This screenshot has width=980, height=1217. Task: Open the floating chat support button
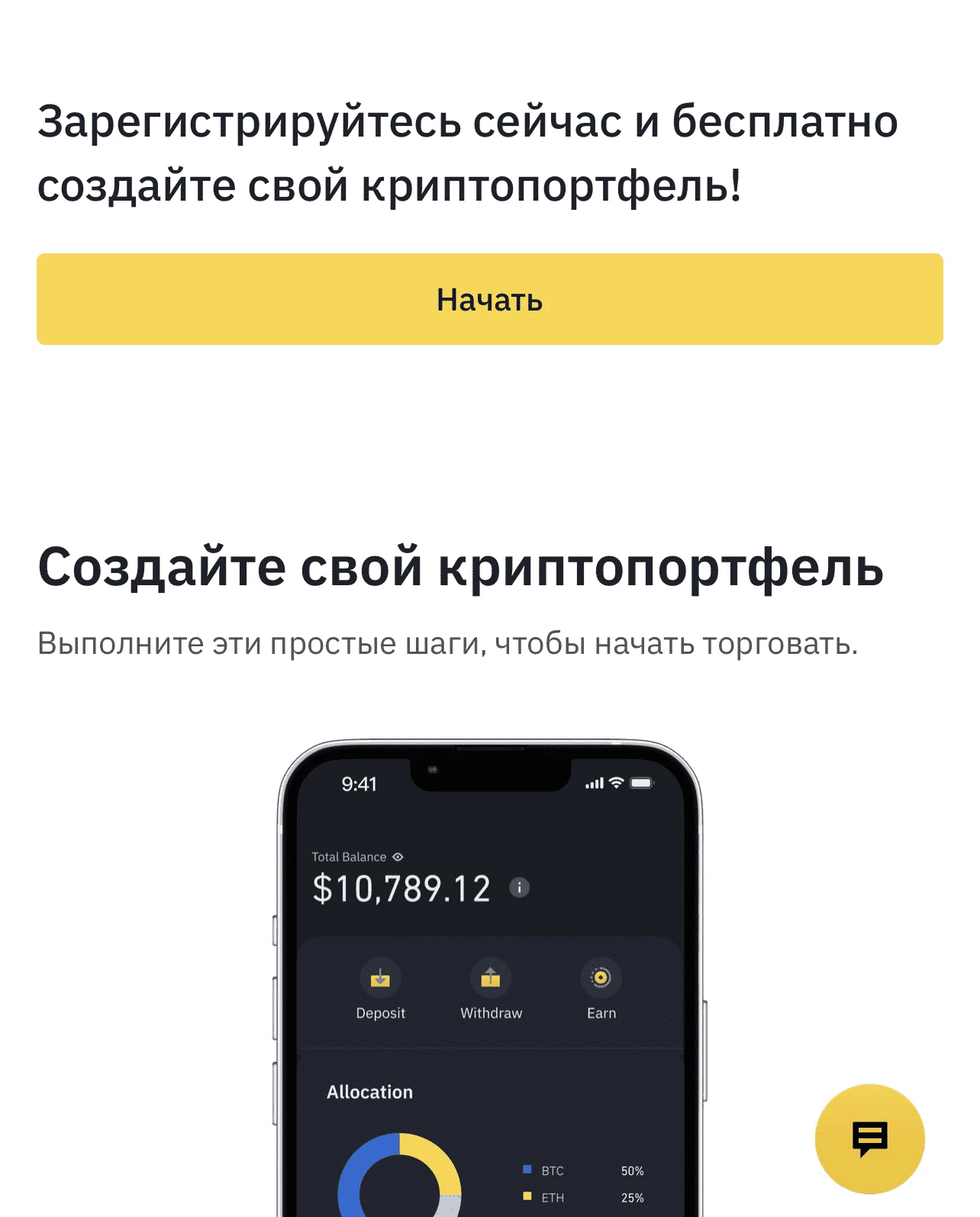click(869, 1138)
